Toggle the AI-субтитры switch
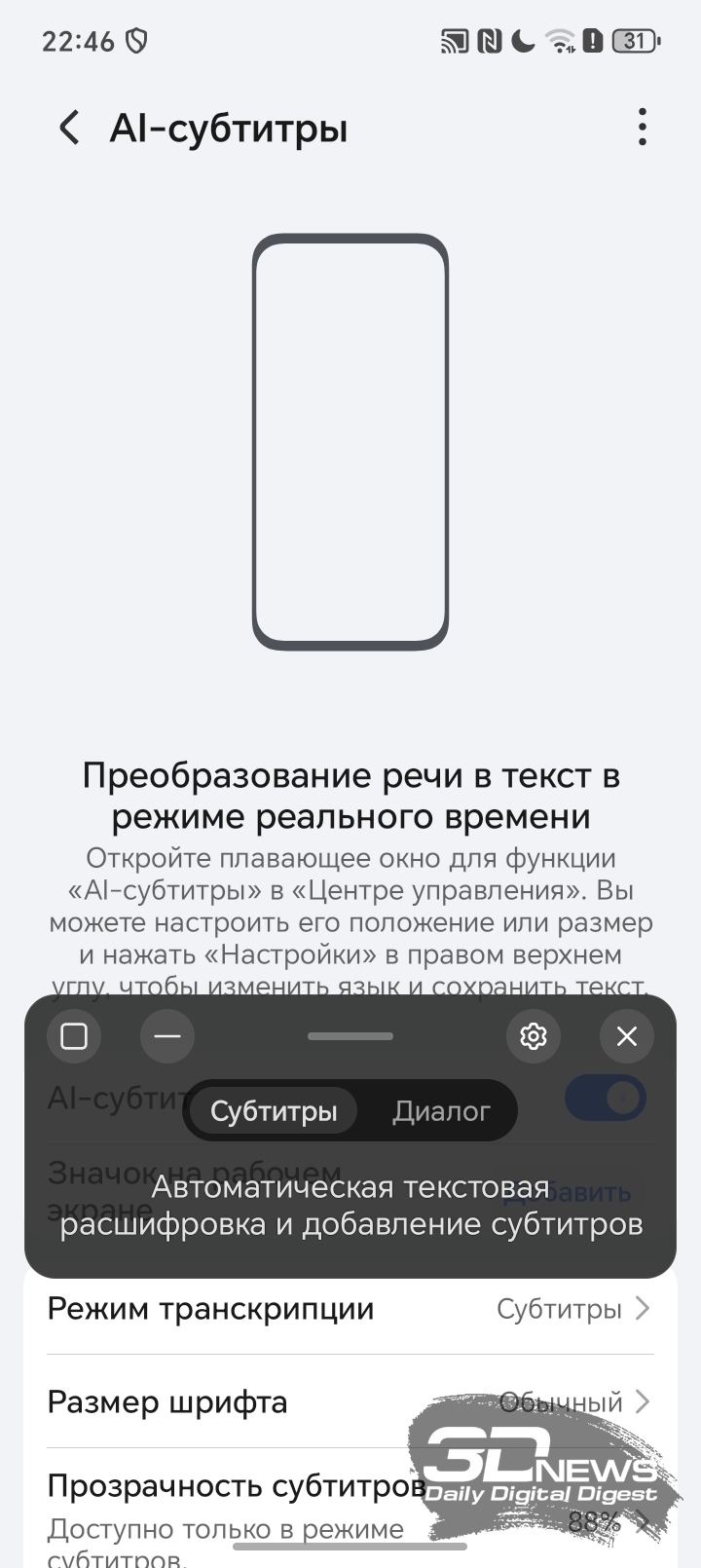Screen dimensions: 701x1568 606,1100
